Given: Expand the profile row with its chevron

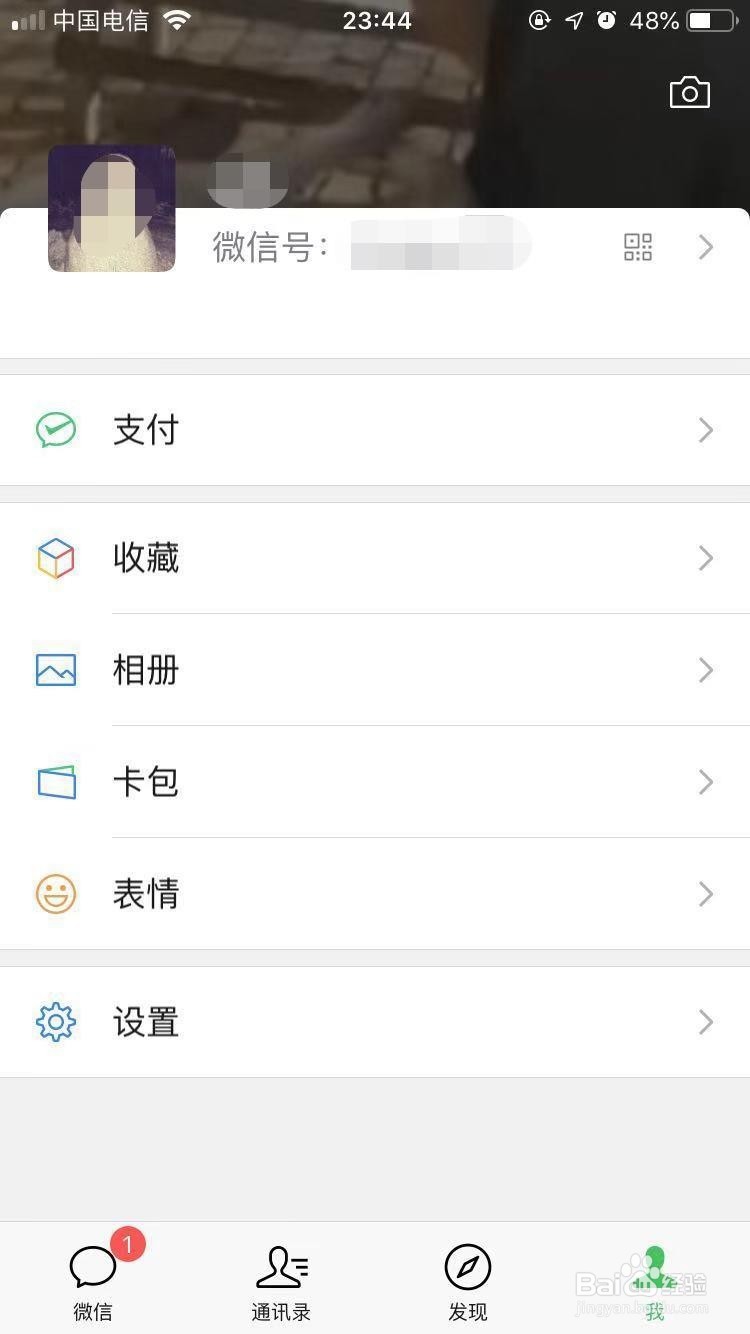Looking at the screenshot, I should coord(706,246).
